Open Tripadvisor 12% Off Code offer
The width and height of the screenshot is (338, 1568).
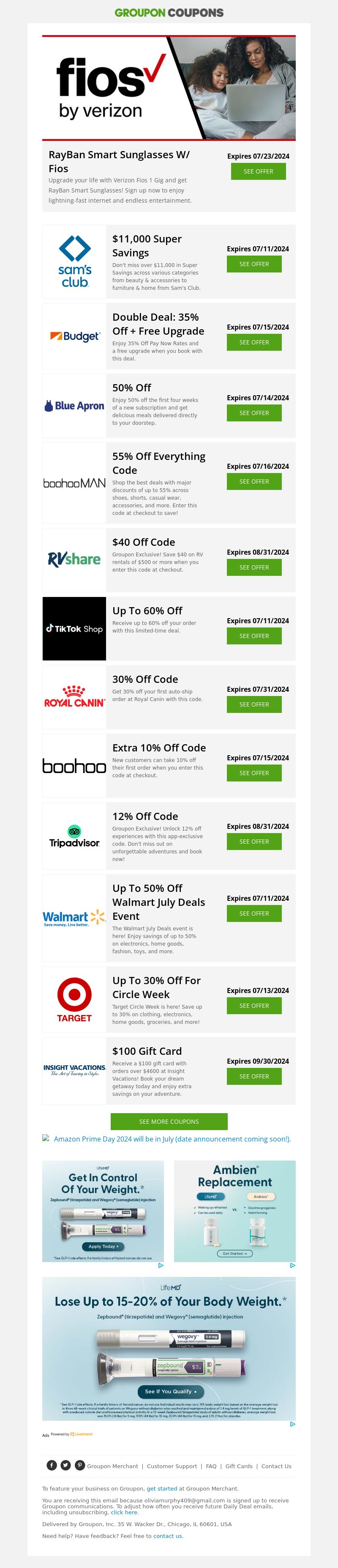[x=253, y=841]
